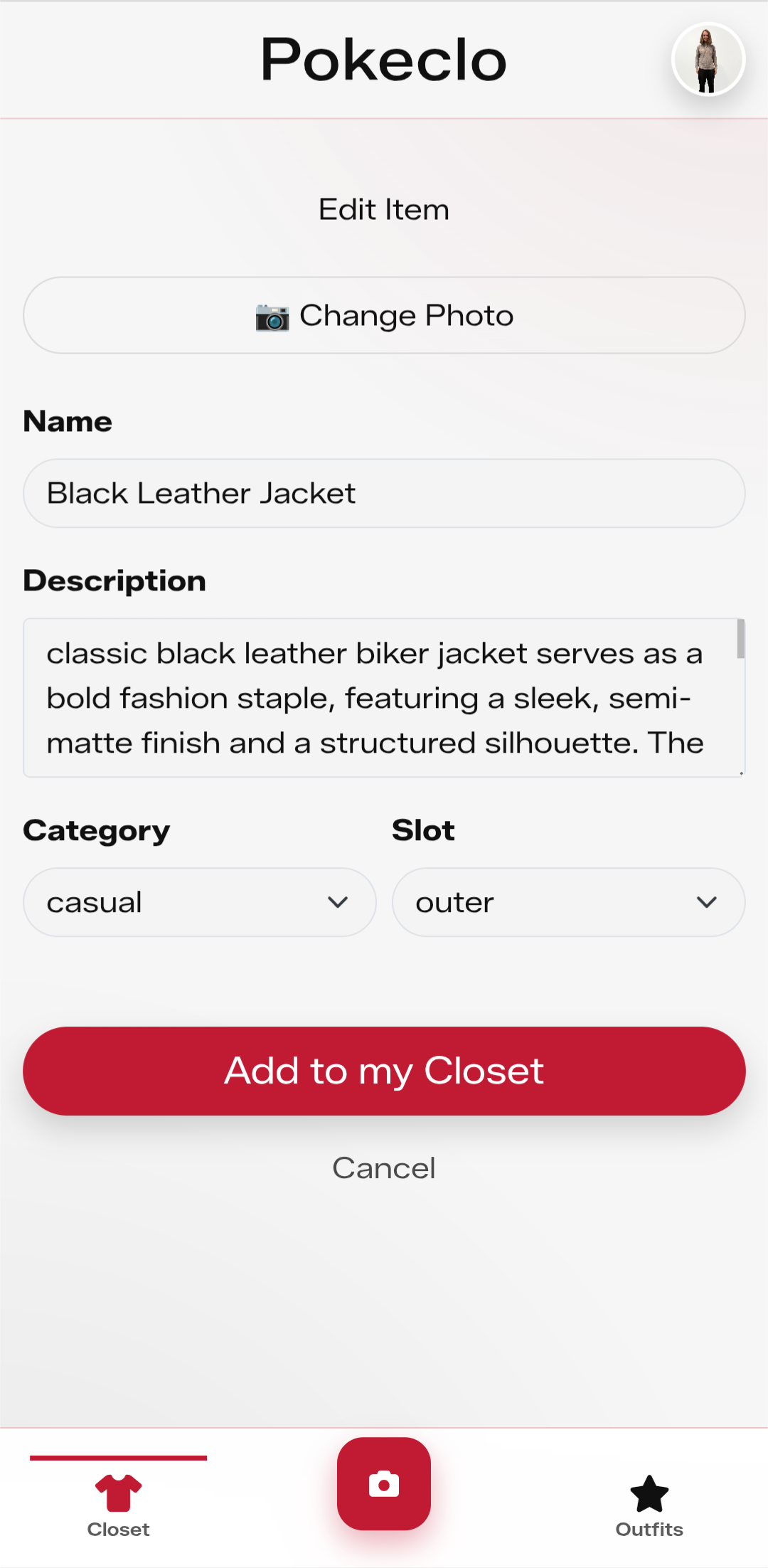
Task: Go to the Outfits tab
Action: [x=649, y=1505]
